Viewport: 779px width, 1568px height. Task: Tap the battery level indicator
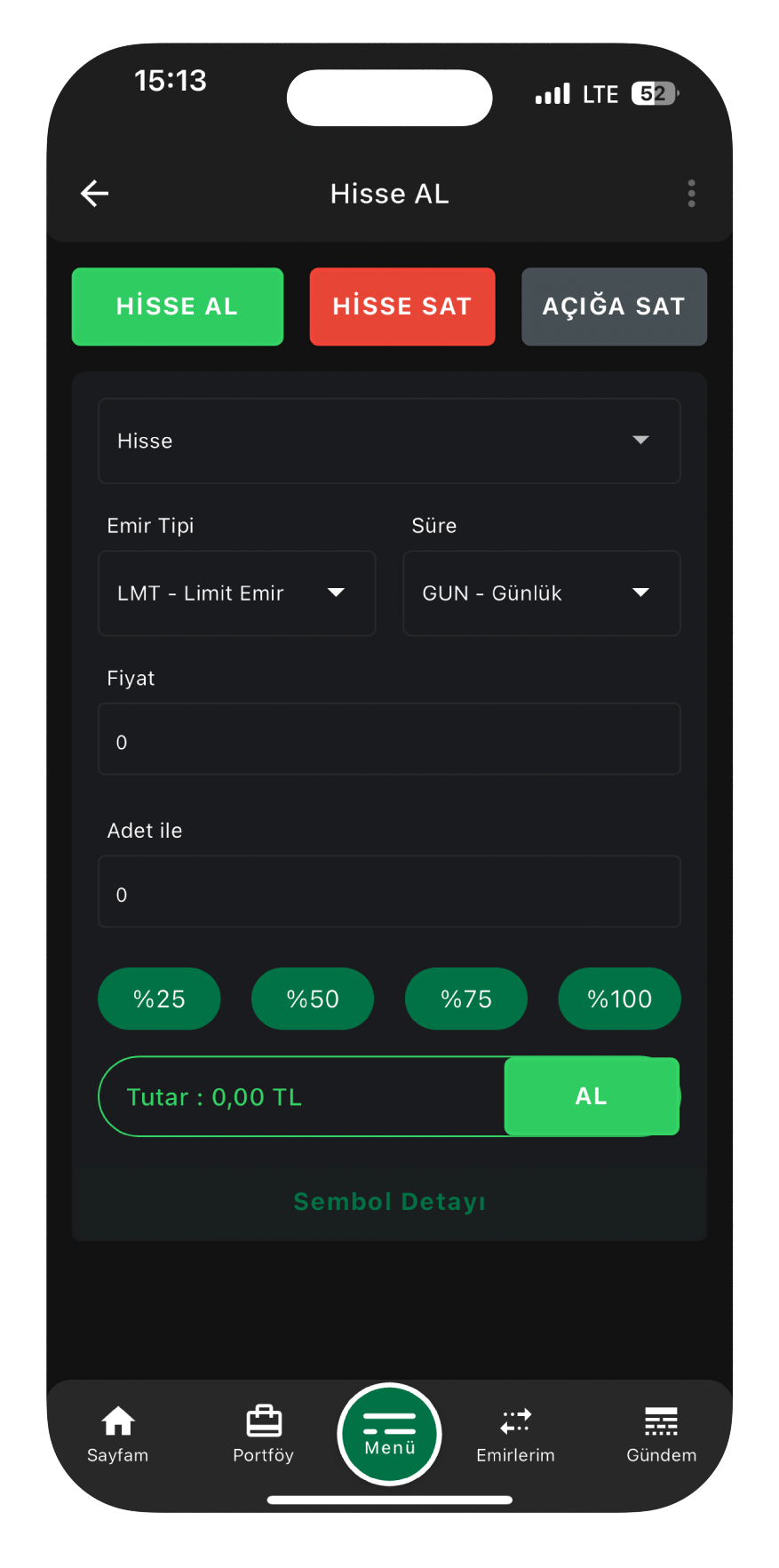click(x=653, y=92)
